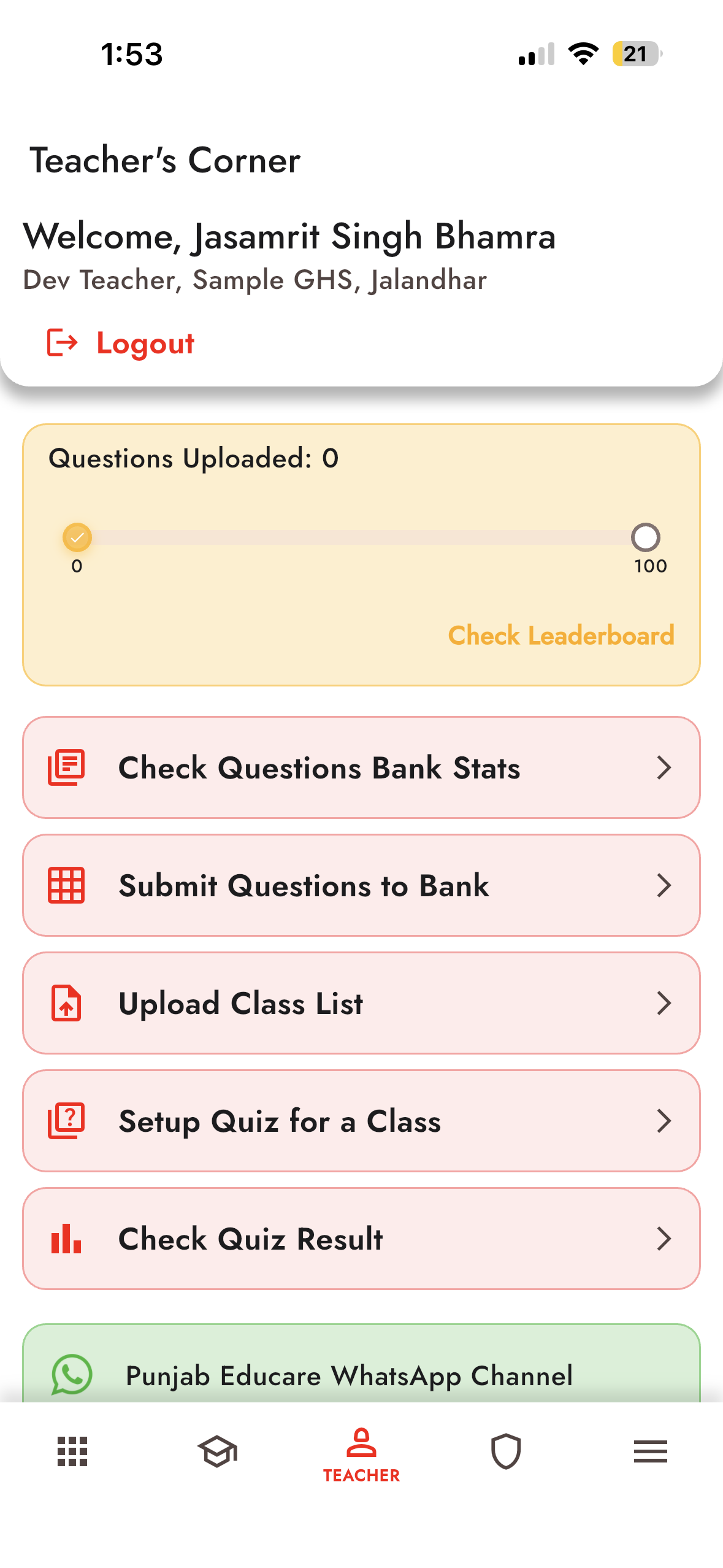Viewport: 723px width, 1568px height.
Task: Go to Submit Questions to Bank
Action: 361,885
